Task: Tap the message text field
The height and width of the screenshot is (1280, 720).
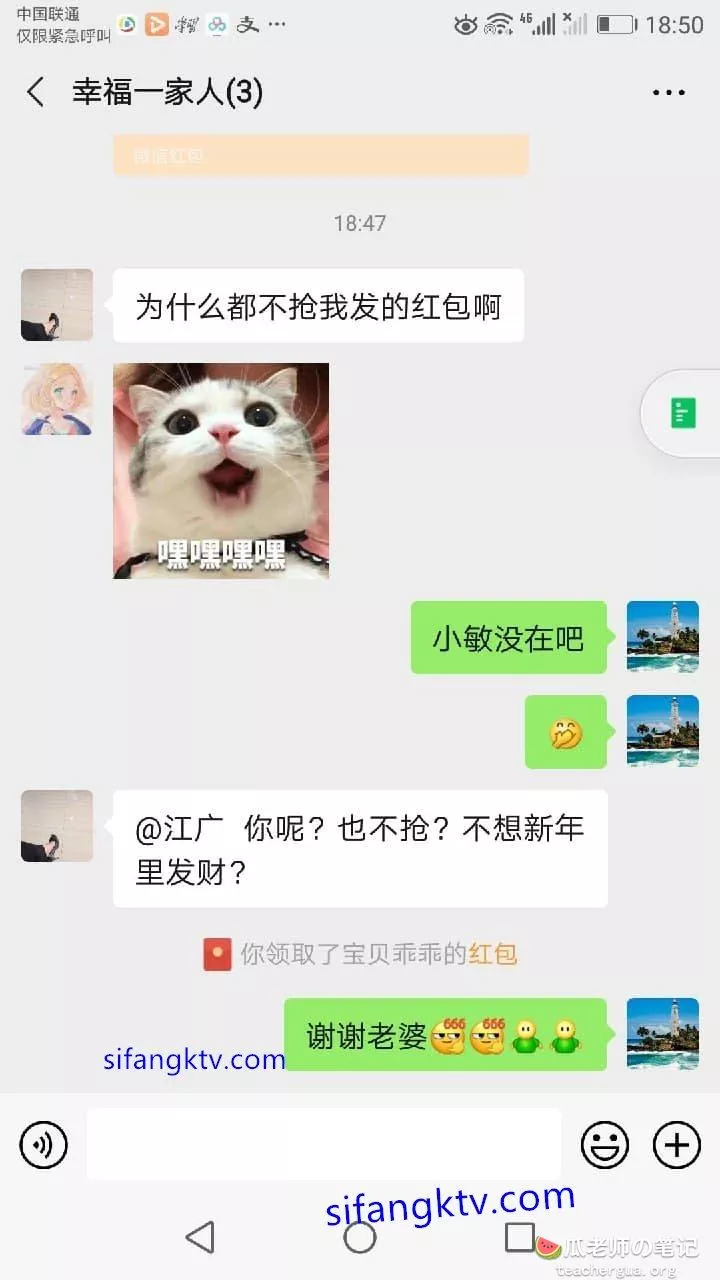Action: (323, 1144)
